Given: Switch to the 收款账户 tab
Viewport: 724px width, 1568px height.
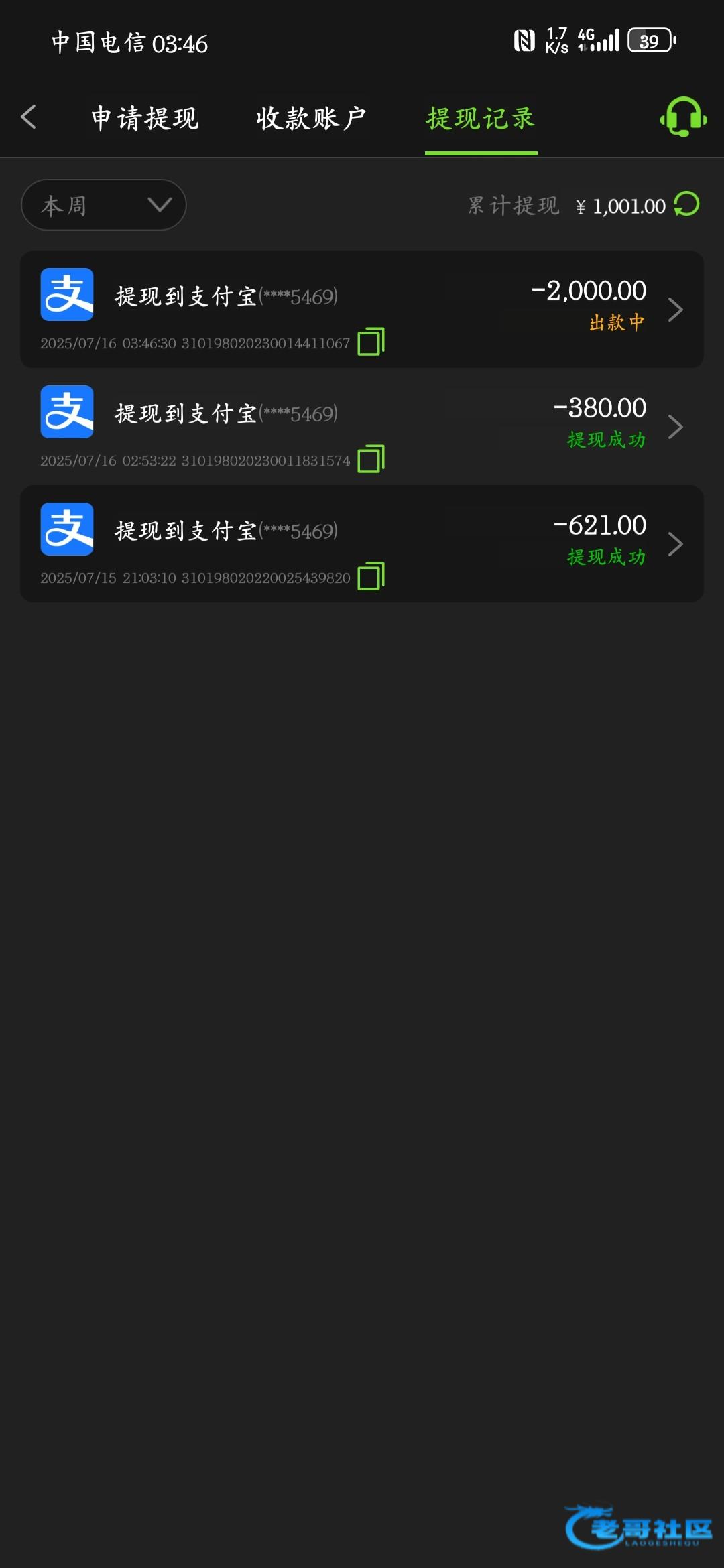Looking at the screenshot, I should (x=312, y=119).
